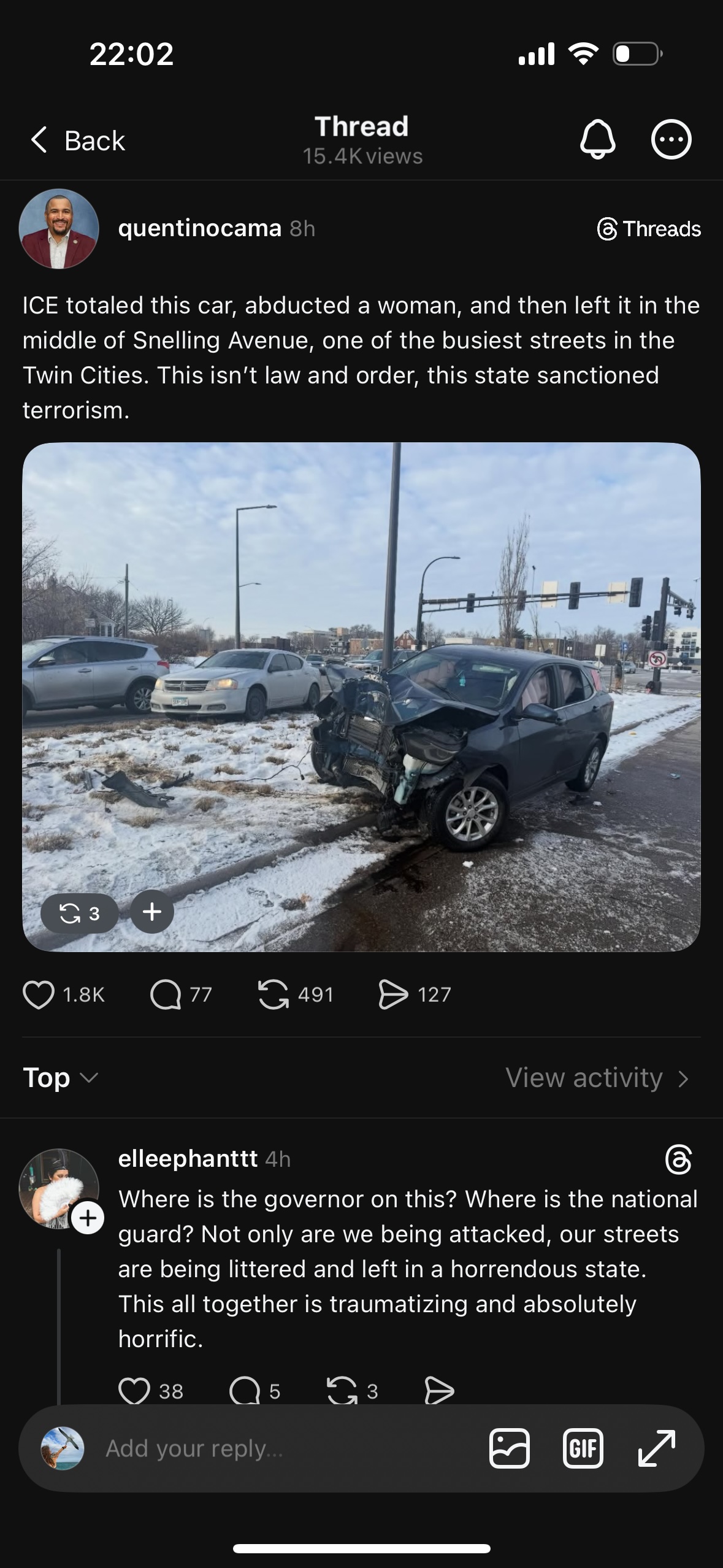Share quentinocama's post
The width and height of the screenshot is (723, 1568).
pyautogui.click(x=393, y=994)
